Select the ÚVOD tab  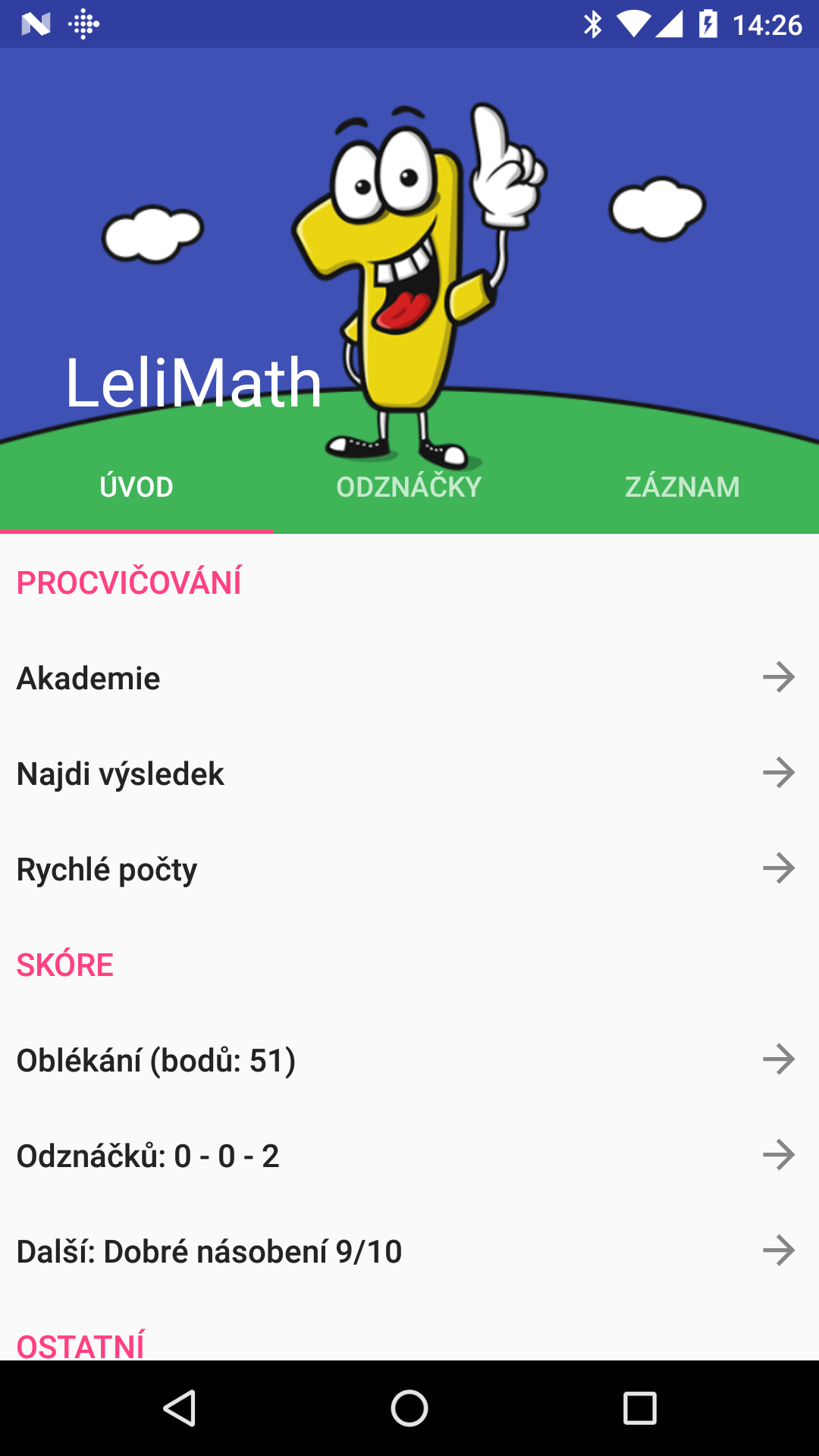136,487
